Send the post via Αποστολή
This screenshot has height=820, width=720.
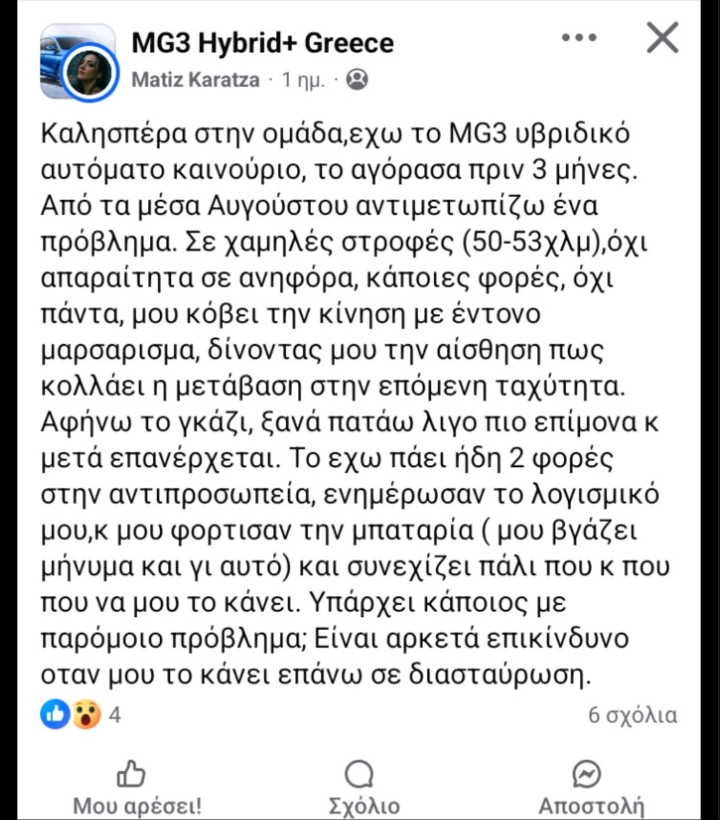click(590, 788)
